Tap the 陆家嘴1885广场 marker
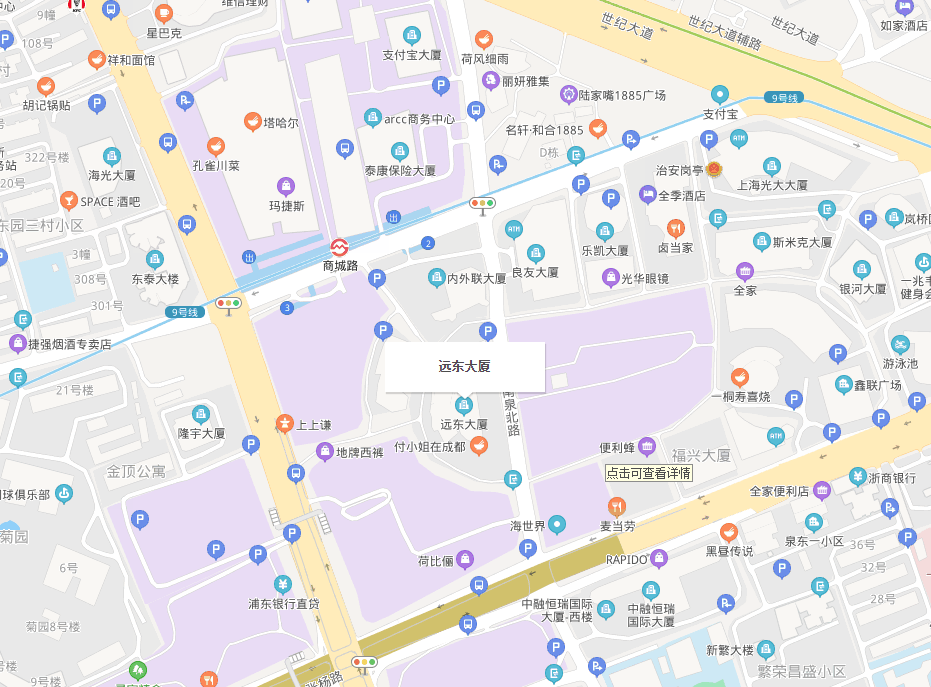The height and width of the screenshot is (687, 931). [569, 95]
